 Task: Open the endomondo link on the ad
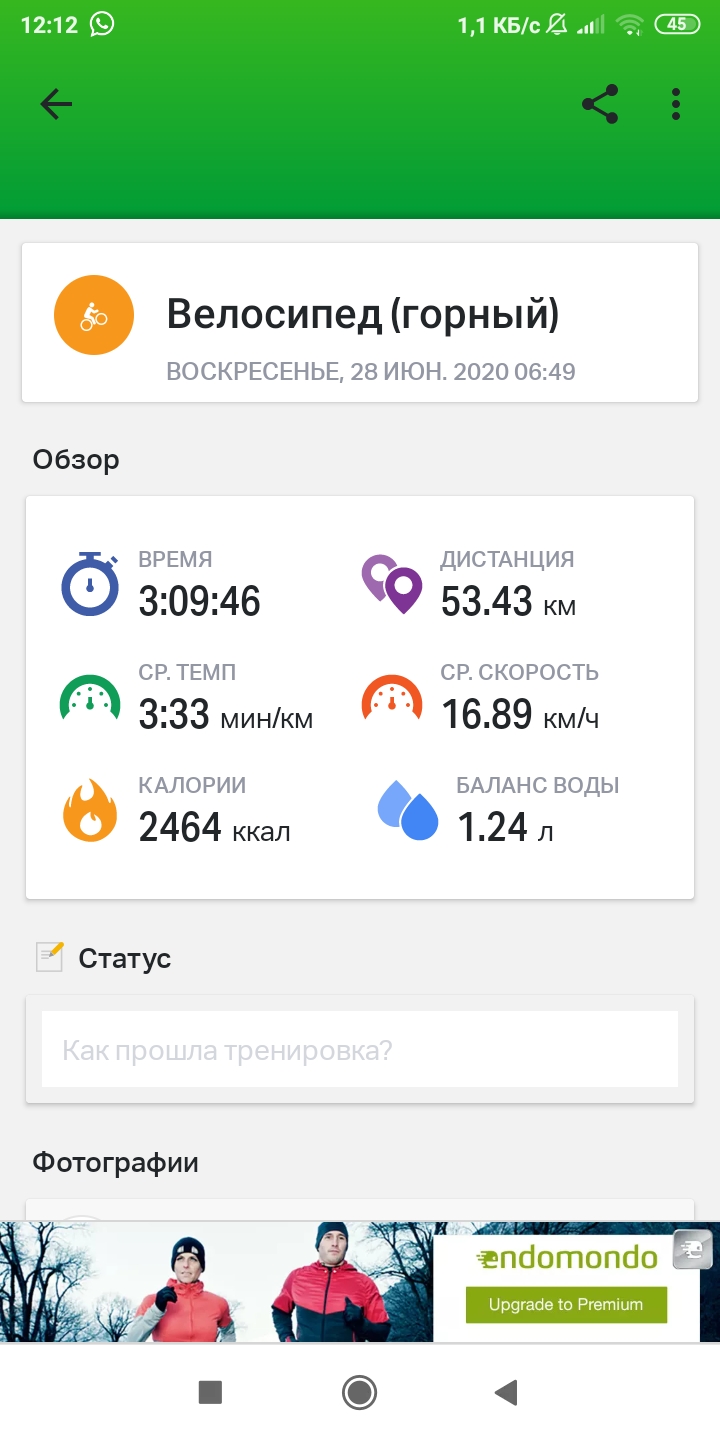566,1258
